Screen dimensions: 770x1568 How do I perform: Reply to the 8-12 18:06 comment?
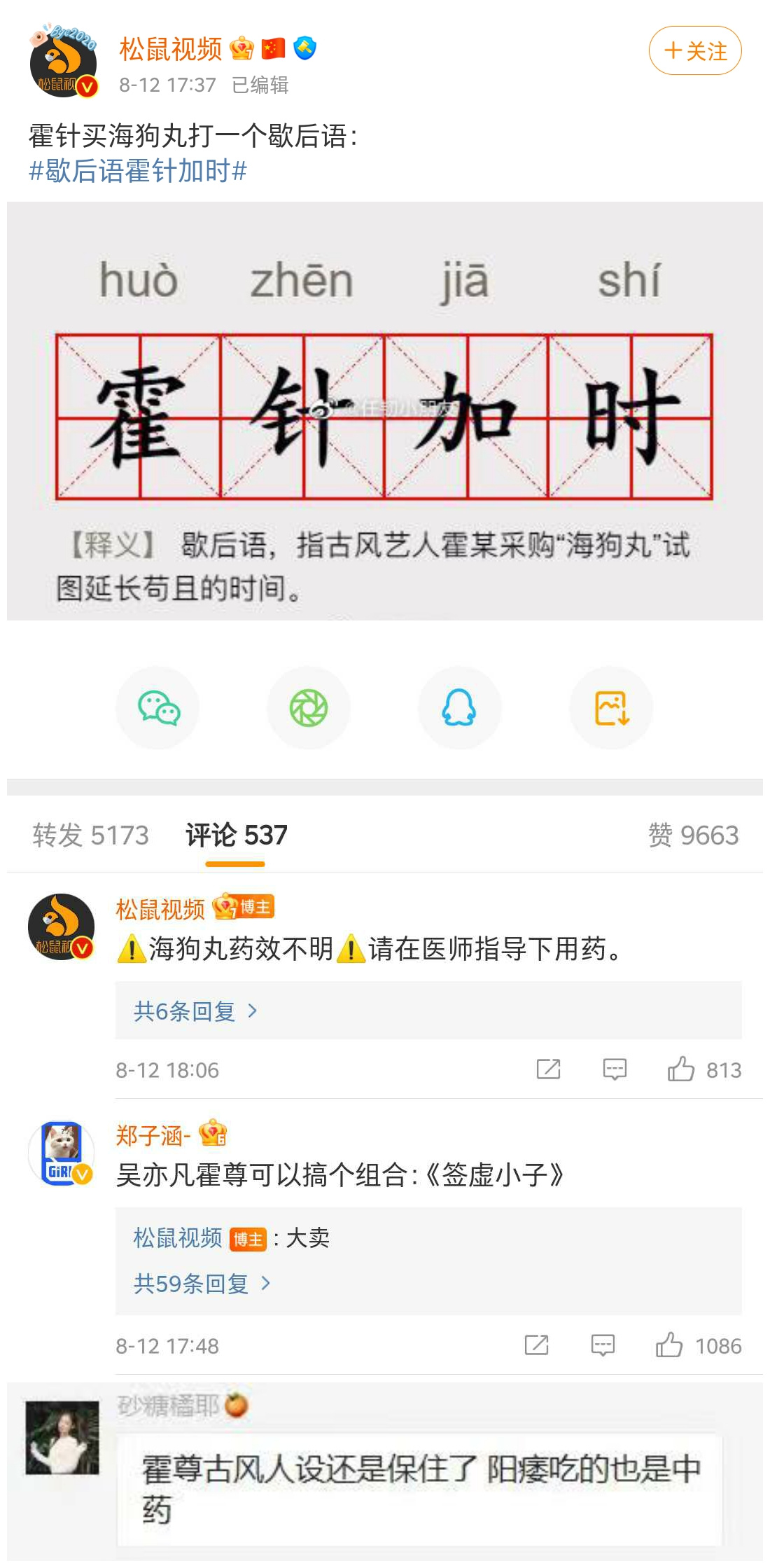615,1069
